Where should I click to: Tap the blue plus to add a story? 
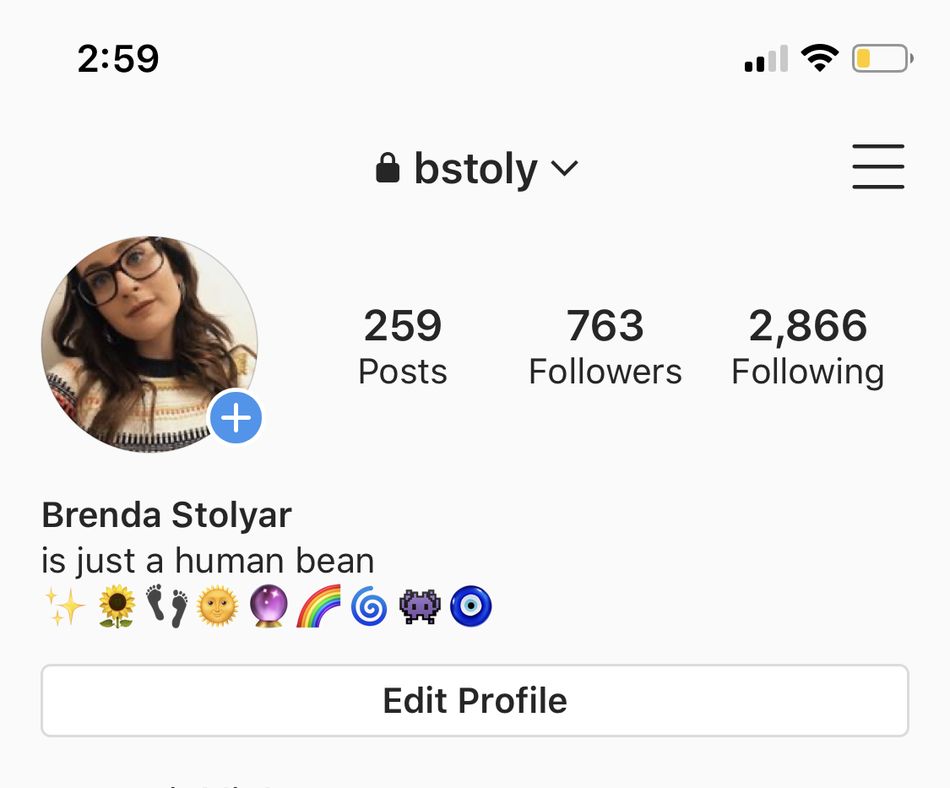click(236, 417)
